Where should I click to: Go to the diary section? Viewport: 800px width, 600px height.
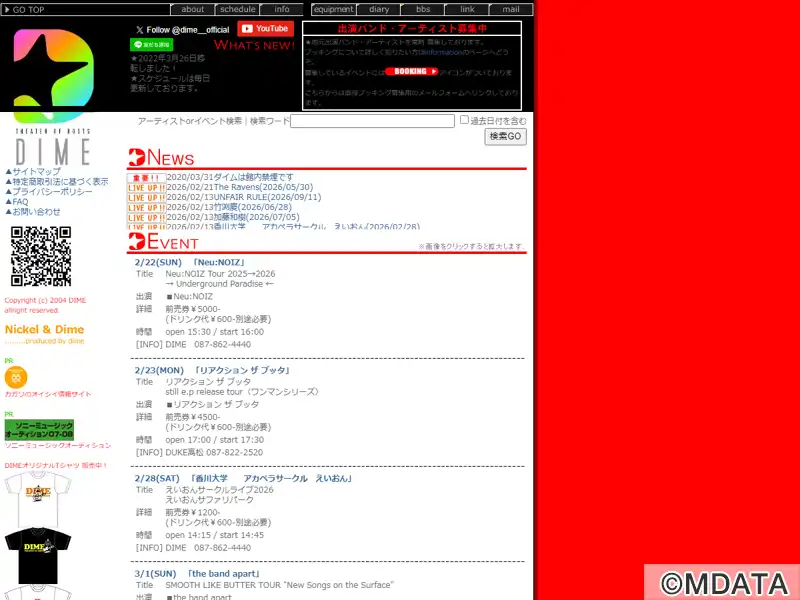[x=379, y=9]
